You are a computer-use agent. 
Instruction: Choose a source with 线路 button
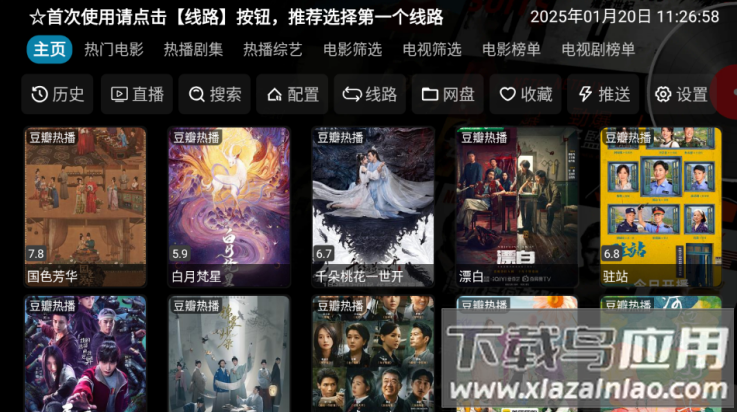coord(370,94)
